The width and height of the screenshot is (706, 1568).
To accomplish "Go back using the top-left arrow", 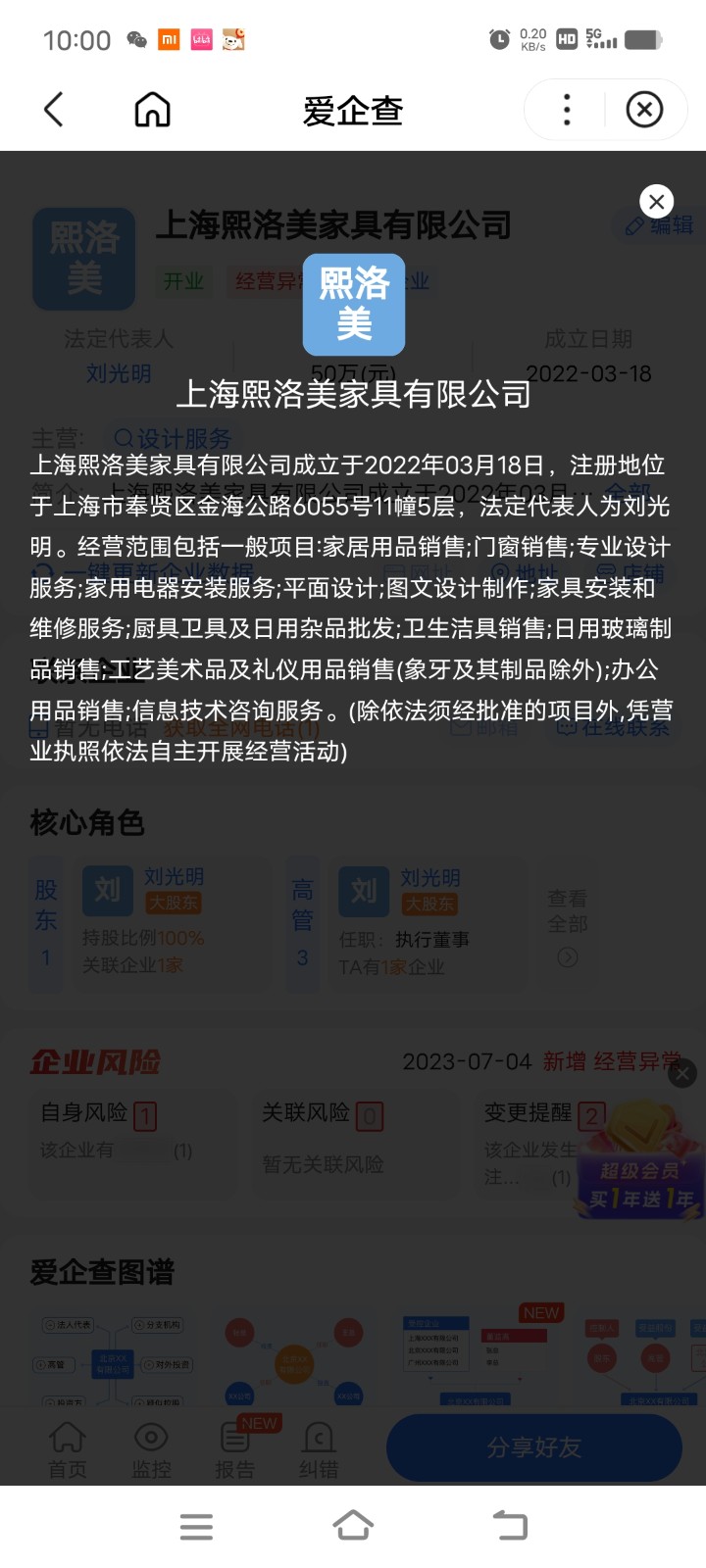I will [x=54, y=110].
